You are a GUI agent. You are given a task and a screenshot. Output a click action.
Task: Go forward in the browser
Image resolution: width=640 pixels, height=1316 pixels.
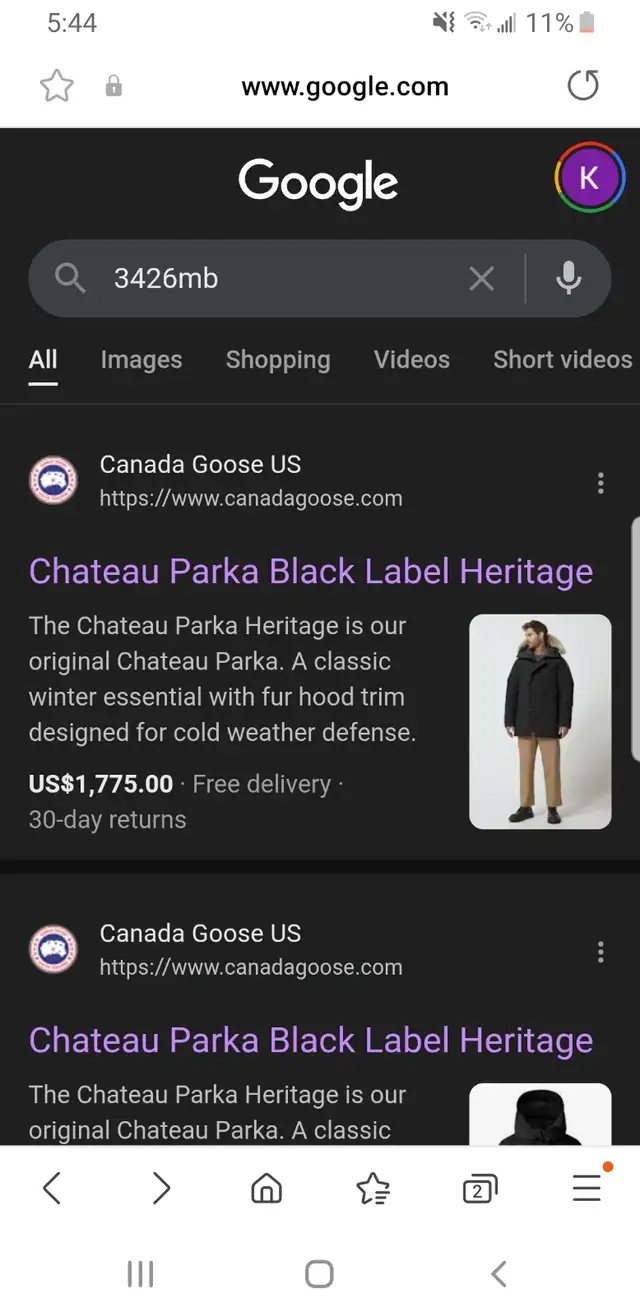pyautogui.click(x=161, y=1188)
